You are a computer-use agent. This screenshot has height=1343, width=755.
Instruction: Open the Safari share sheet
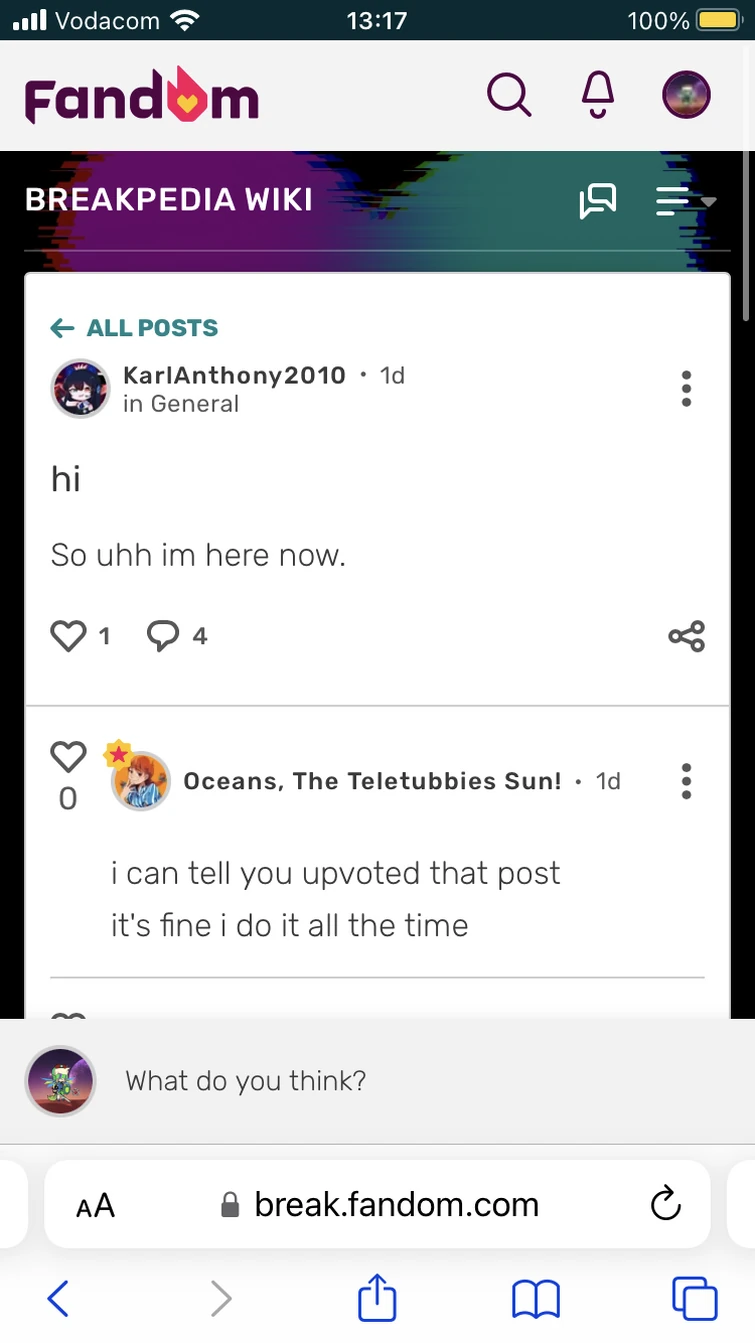[x=377, y=1299]
